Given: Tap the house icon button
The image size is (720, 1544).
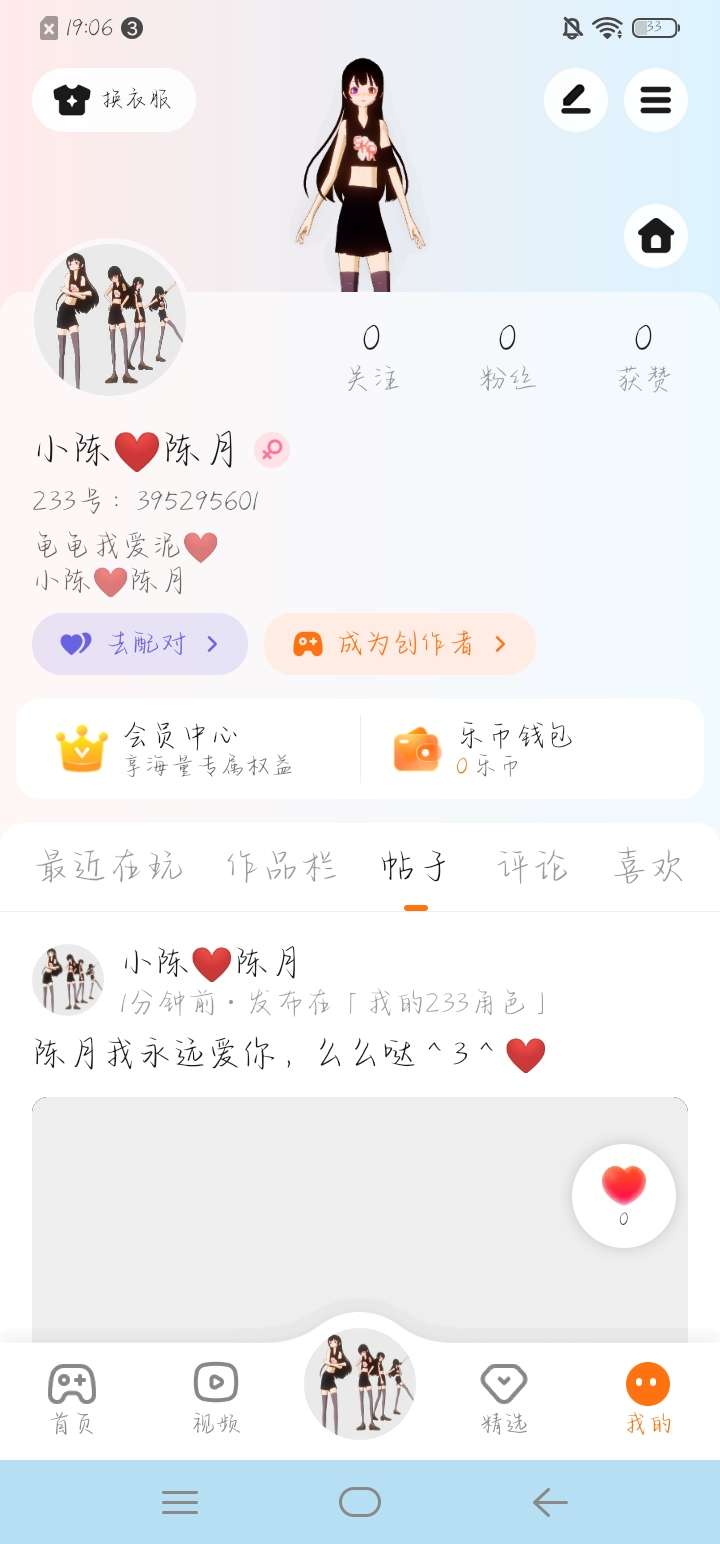Looking at the screenshot, I should [x=656, y=236].
